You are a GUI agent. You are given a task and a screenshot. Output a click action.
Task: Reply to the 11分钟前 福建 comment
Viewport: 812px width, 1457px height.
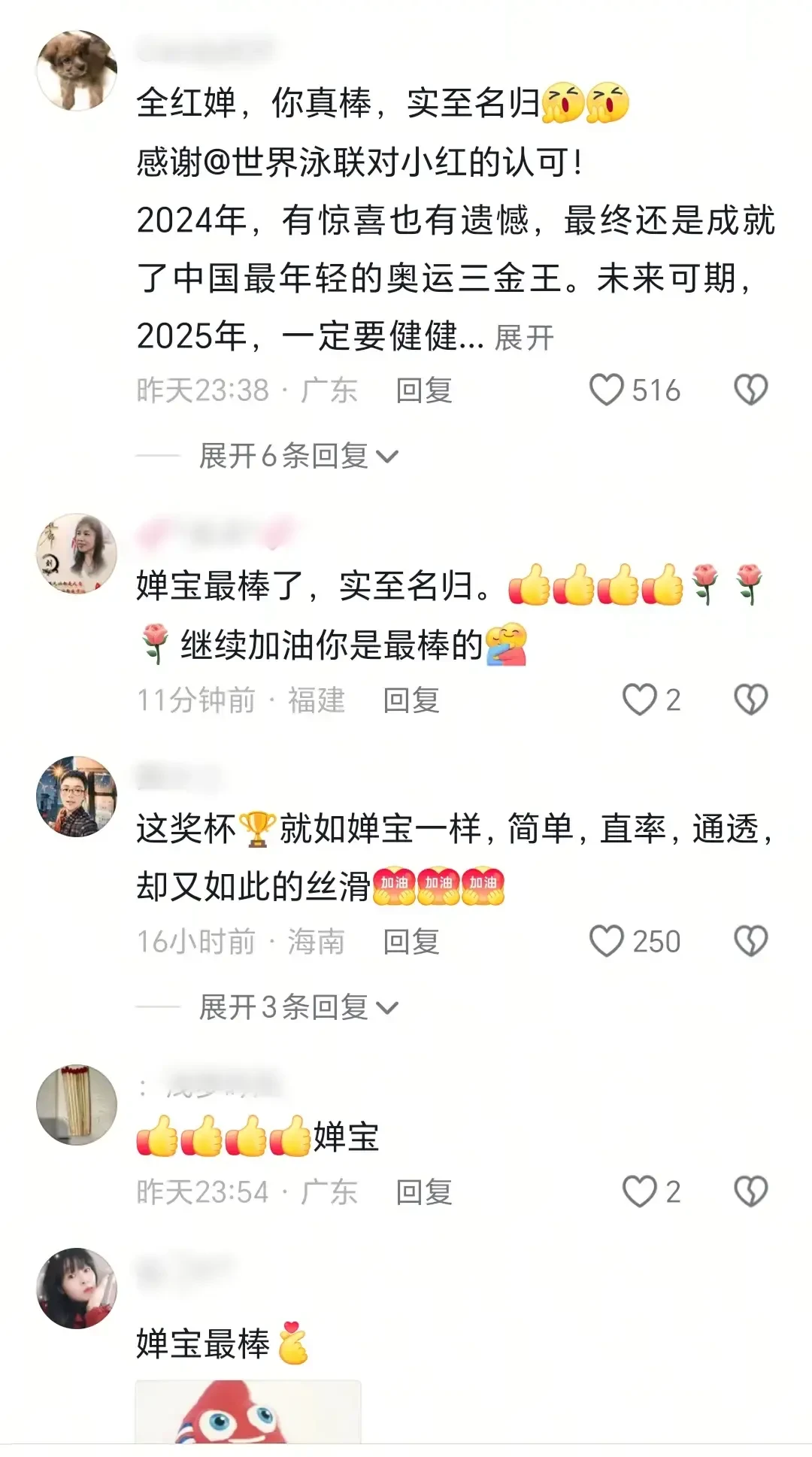411,700
